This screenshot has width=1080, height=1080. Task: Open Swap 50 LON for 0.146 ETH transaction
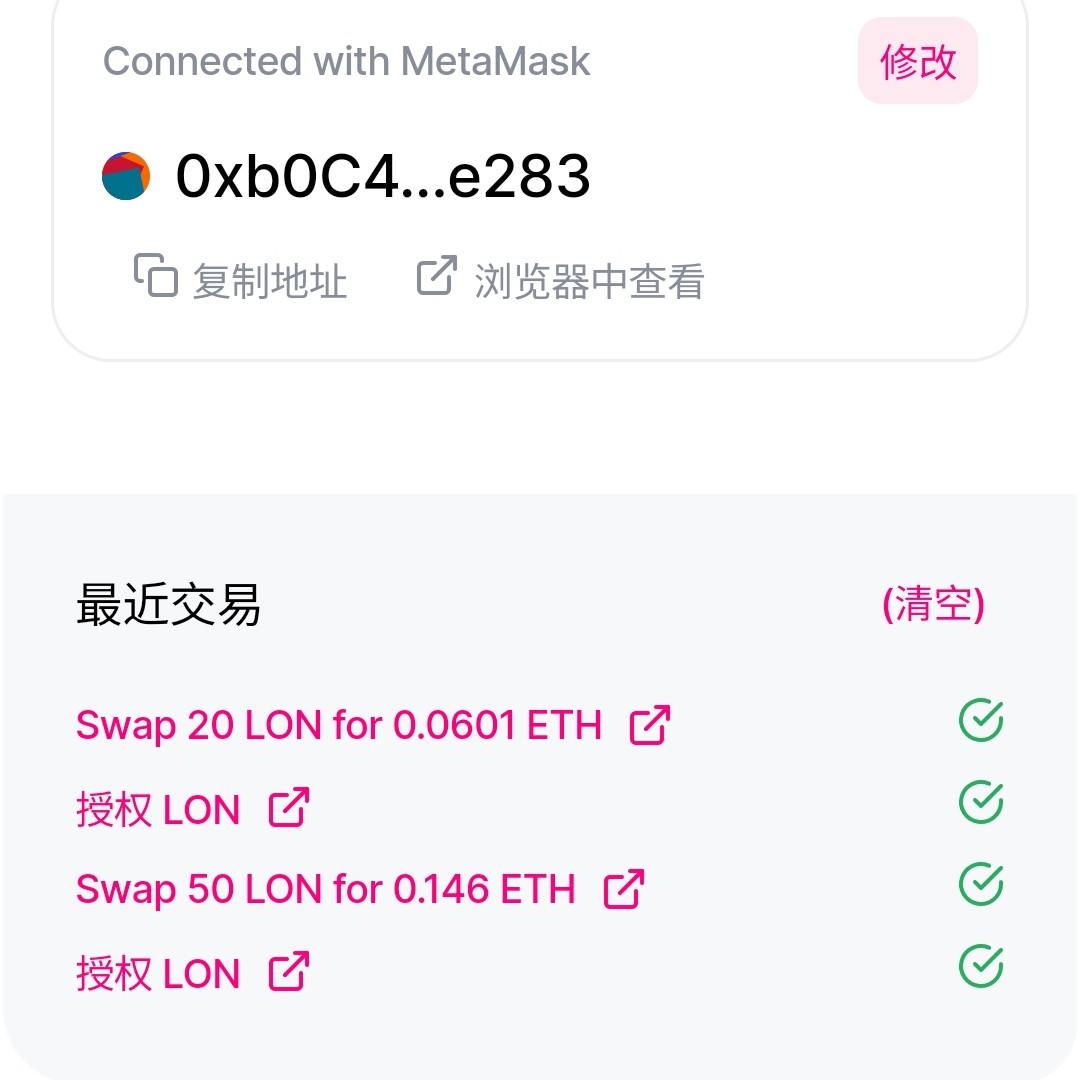point(359,889)
